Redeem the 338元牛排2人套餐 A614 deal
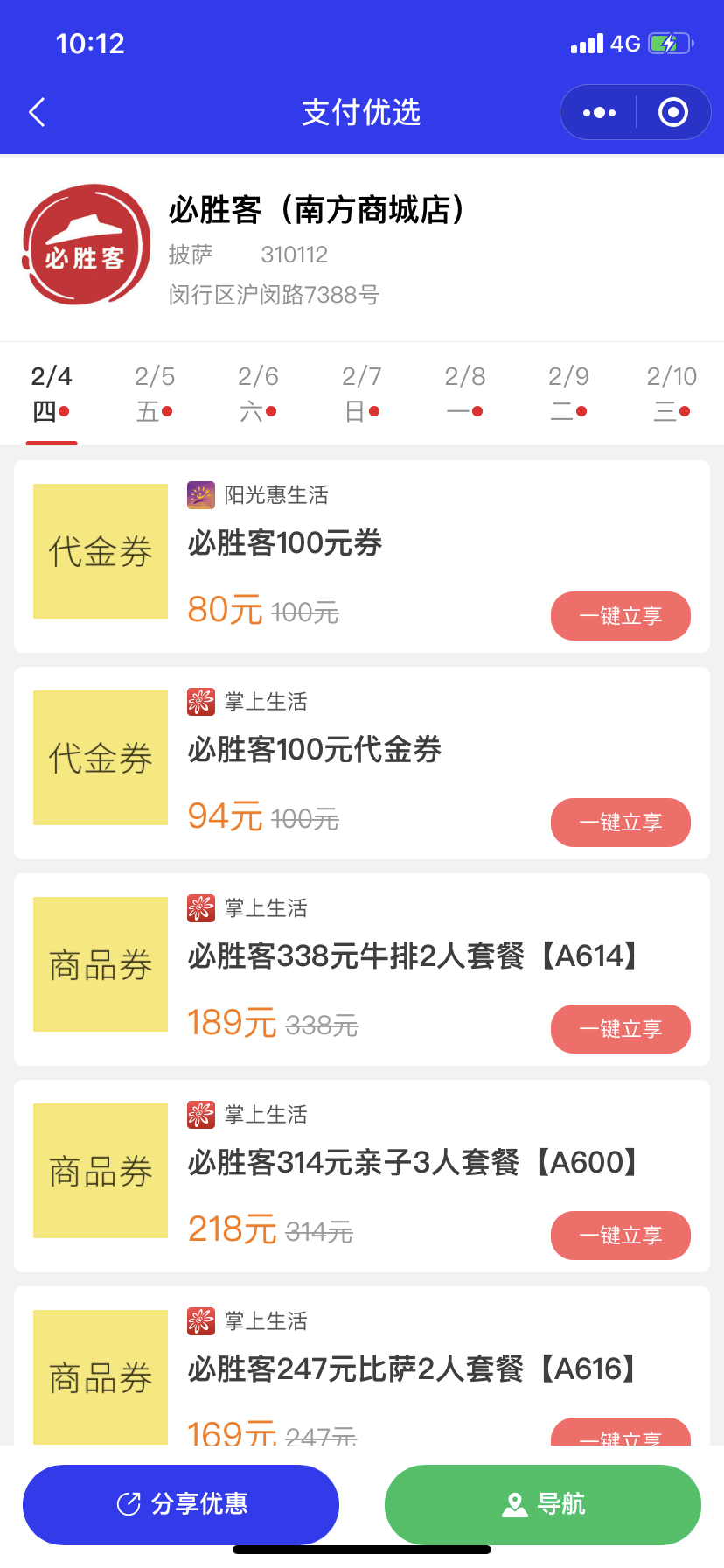This screenshot has width=724, height=1568. 621,1029
